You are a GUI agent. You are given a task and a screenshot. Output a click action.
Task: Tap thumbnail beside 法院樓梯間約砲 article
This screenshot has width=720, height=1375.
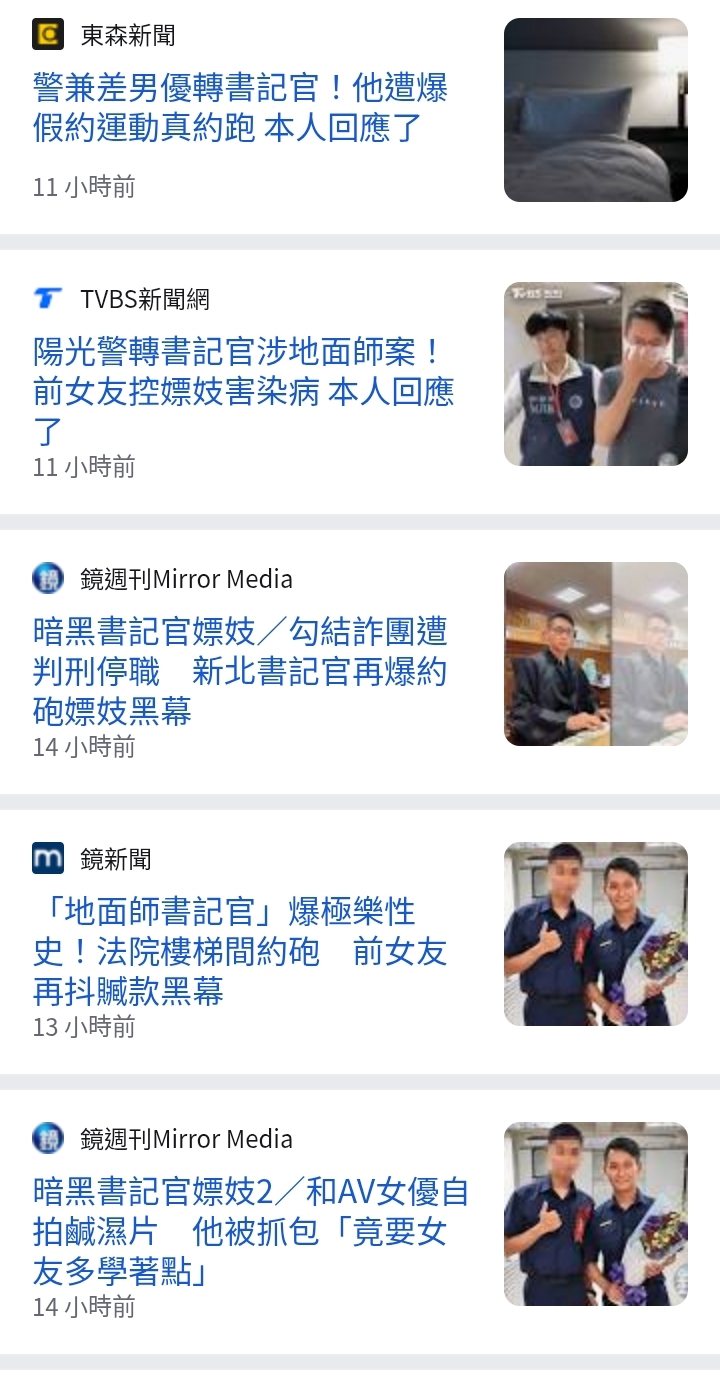pos(596,934)
